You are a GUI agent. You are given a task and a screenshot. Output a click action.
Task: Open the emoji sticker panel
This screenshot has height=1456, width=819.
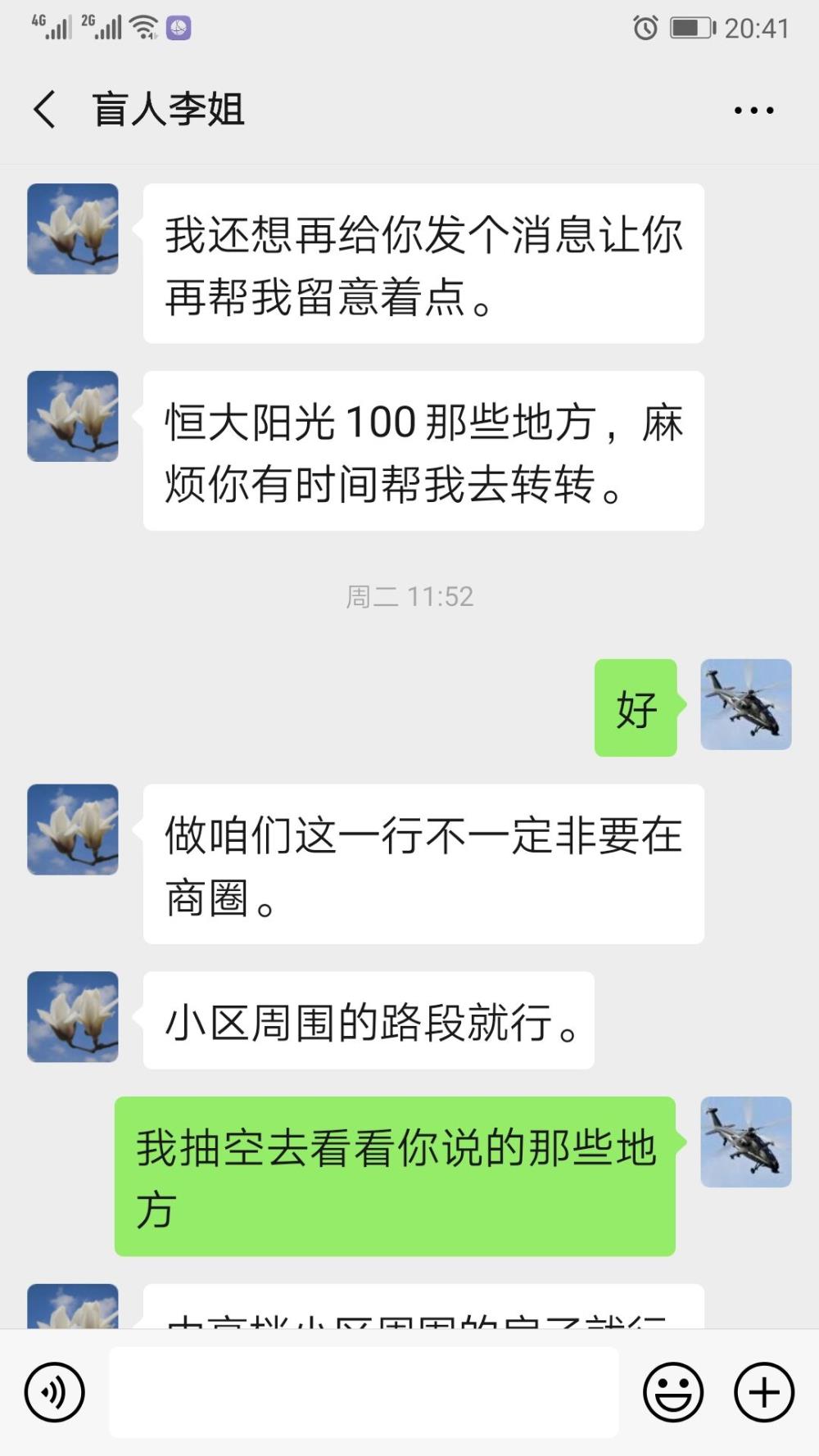pyautogui.click(x=673, y=1391)
